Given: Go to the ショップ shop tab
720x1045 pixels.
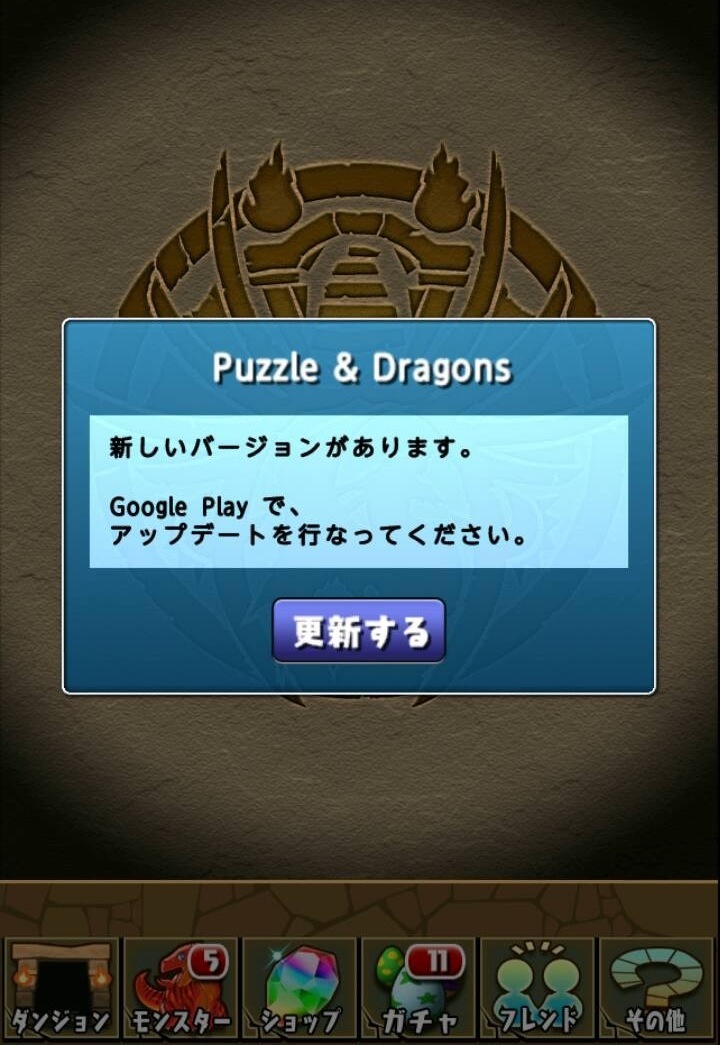Looking at the screenshot, I should click(x=299, y=989).
